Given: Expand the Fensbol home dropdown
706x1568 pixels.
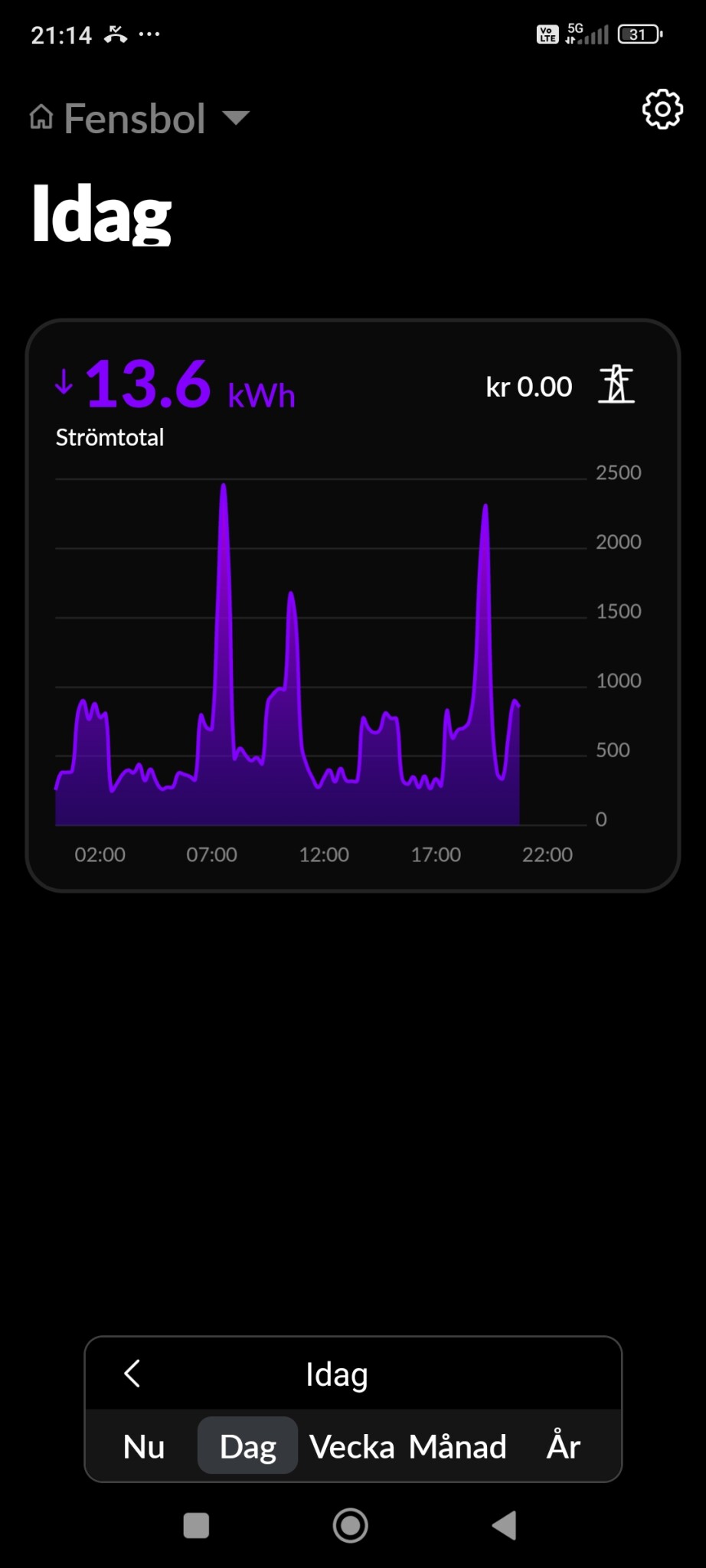Looking at the screenshot, I should point(235,118).
